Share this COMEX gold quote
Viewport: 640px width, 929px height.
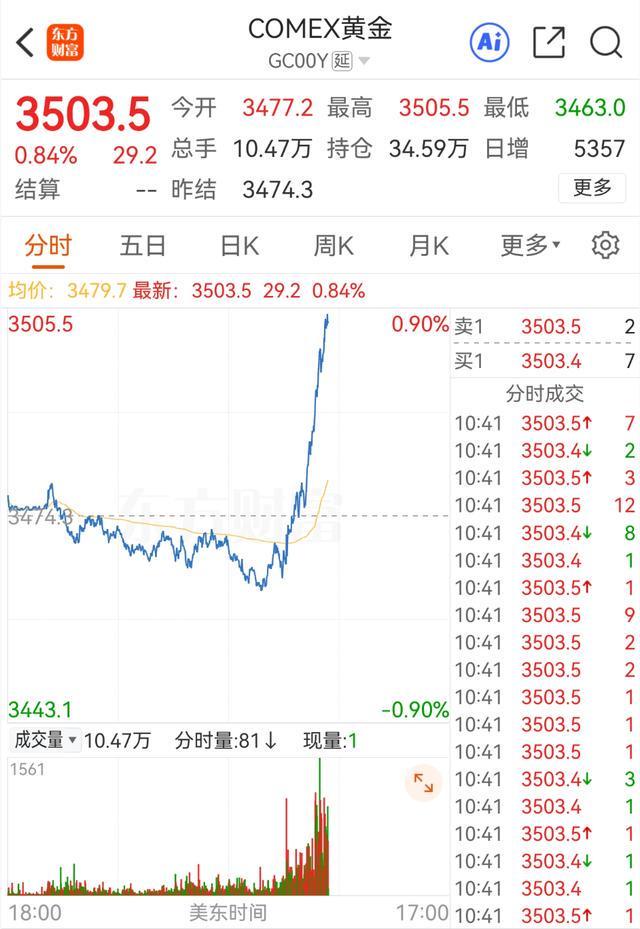coord(549,42)
